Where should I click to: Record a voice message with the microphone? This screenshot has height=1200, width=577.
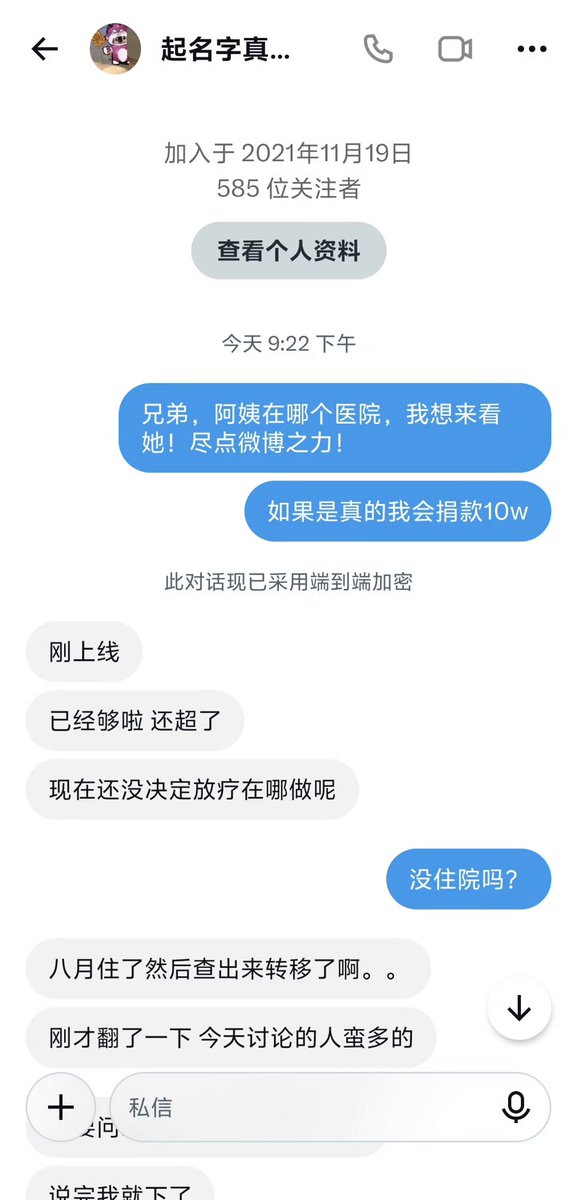tap(516, 1107)
